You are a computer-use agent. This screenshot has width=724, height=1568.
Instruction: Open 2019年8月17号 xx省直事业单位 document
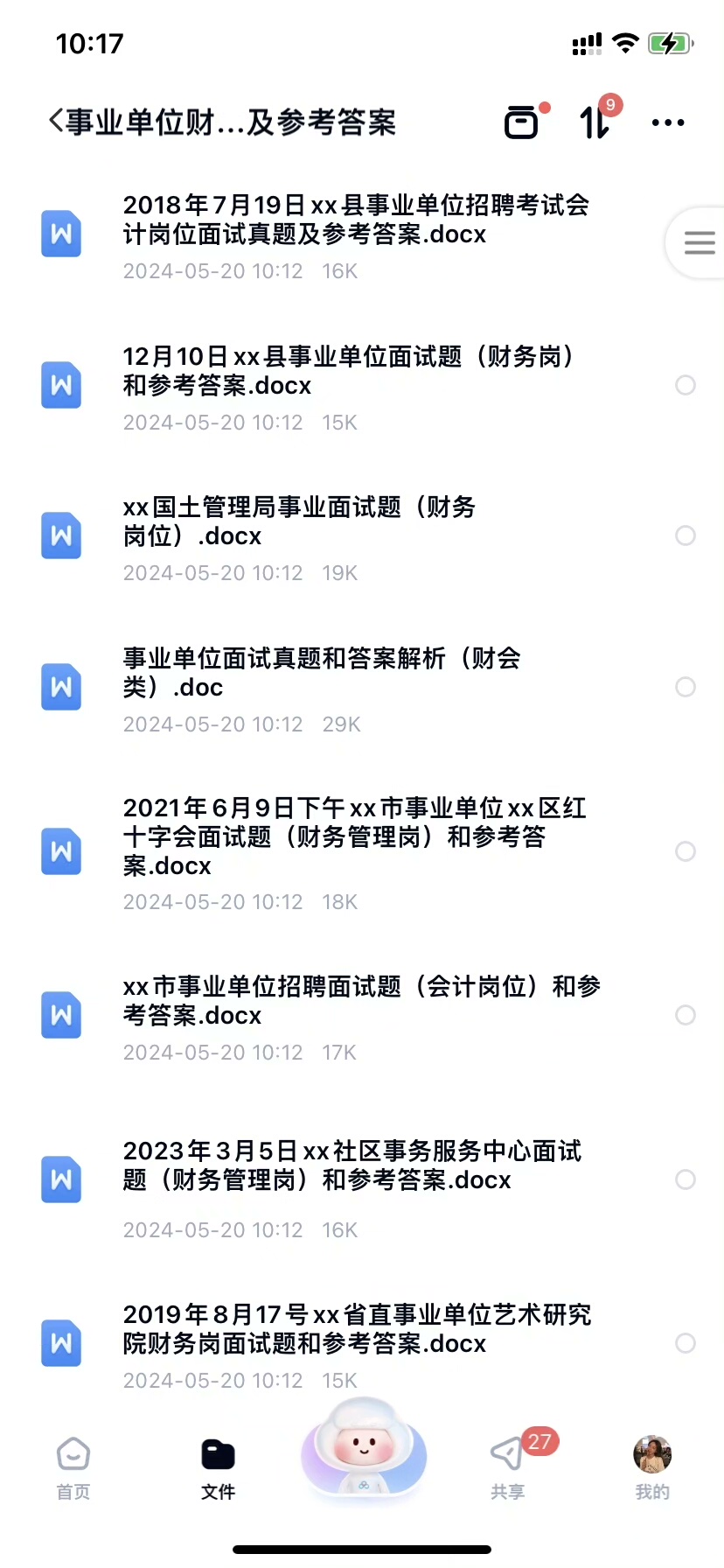tap(357, 1328)
